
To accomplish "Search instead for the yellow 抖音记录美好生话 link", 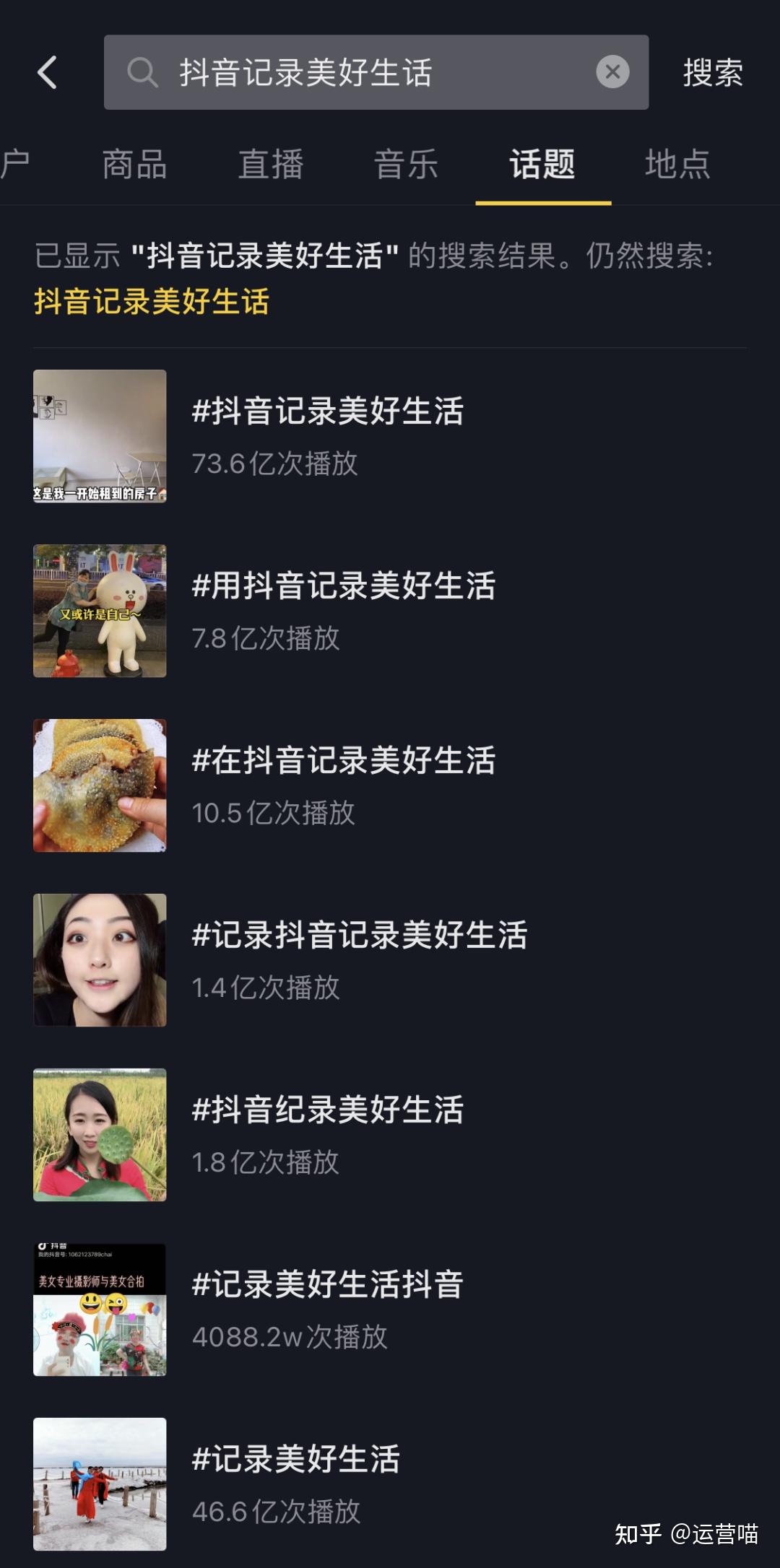I will pos(152,302).
